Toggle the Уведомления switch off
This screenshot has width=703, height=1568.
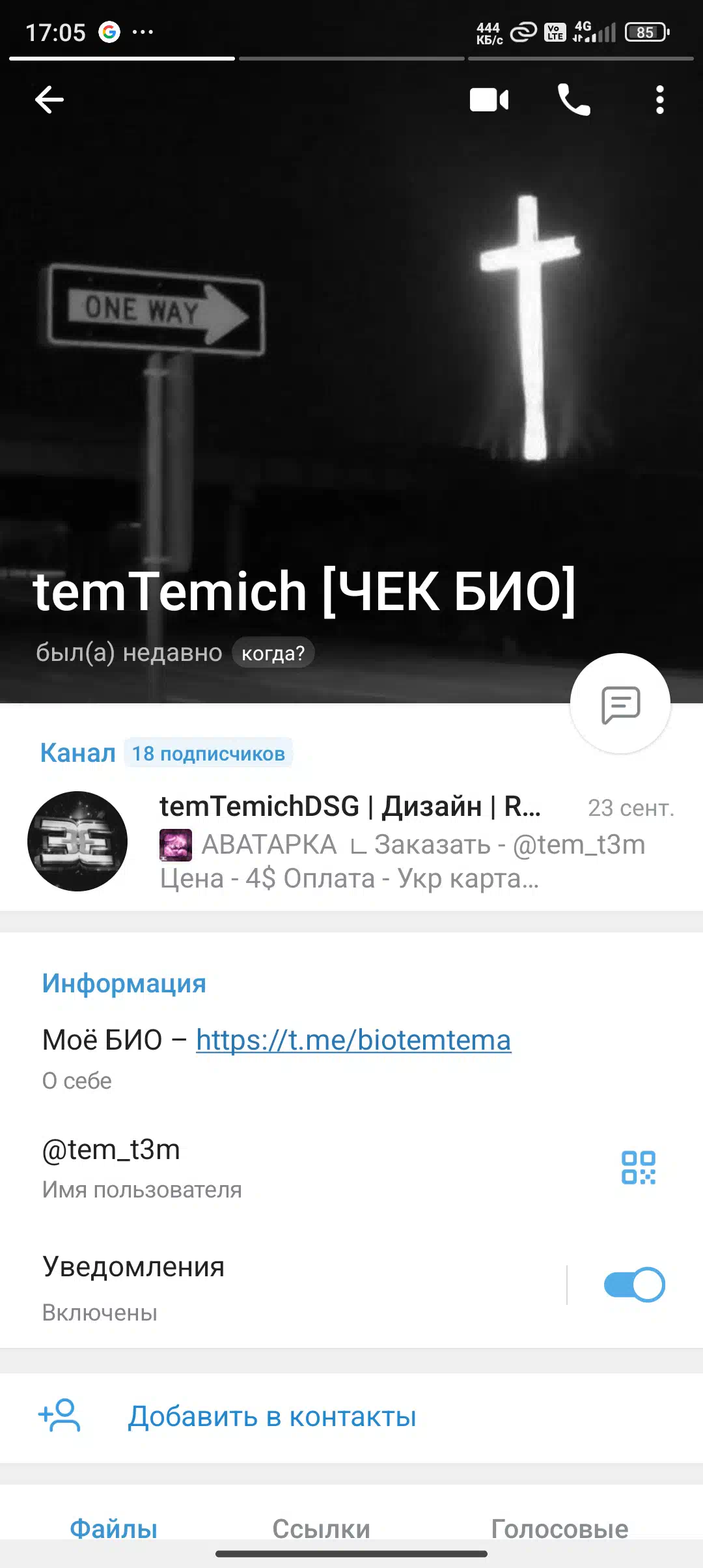(634, 1285)
